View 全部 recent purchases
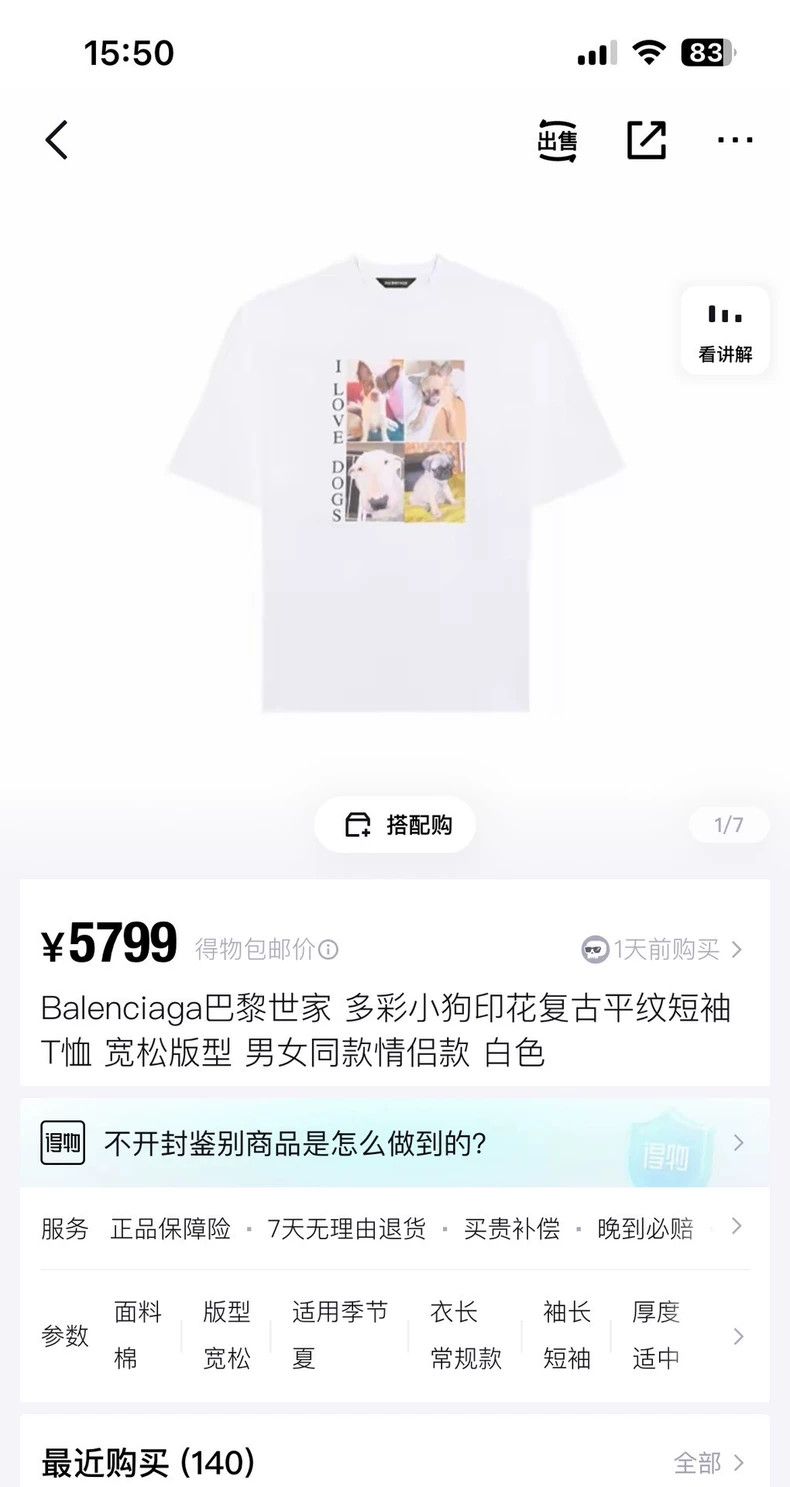The height and width of the screenshot is (1487, 790). coord(709,1463)
